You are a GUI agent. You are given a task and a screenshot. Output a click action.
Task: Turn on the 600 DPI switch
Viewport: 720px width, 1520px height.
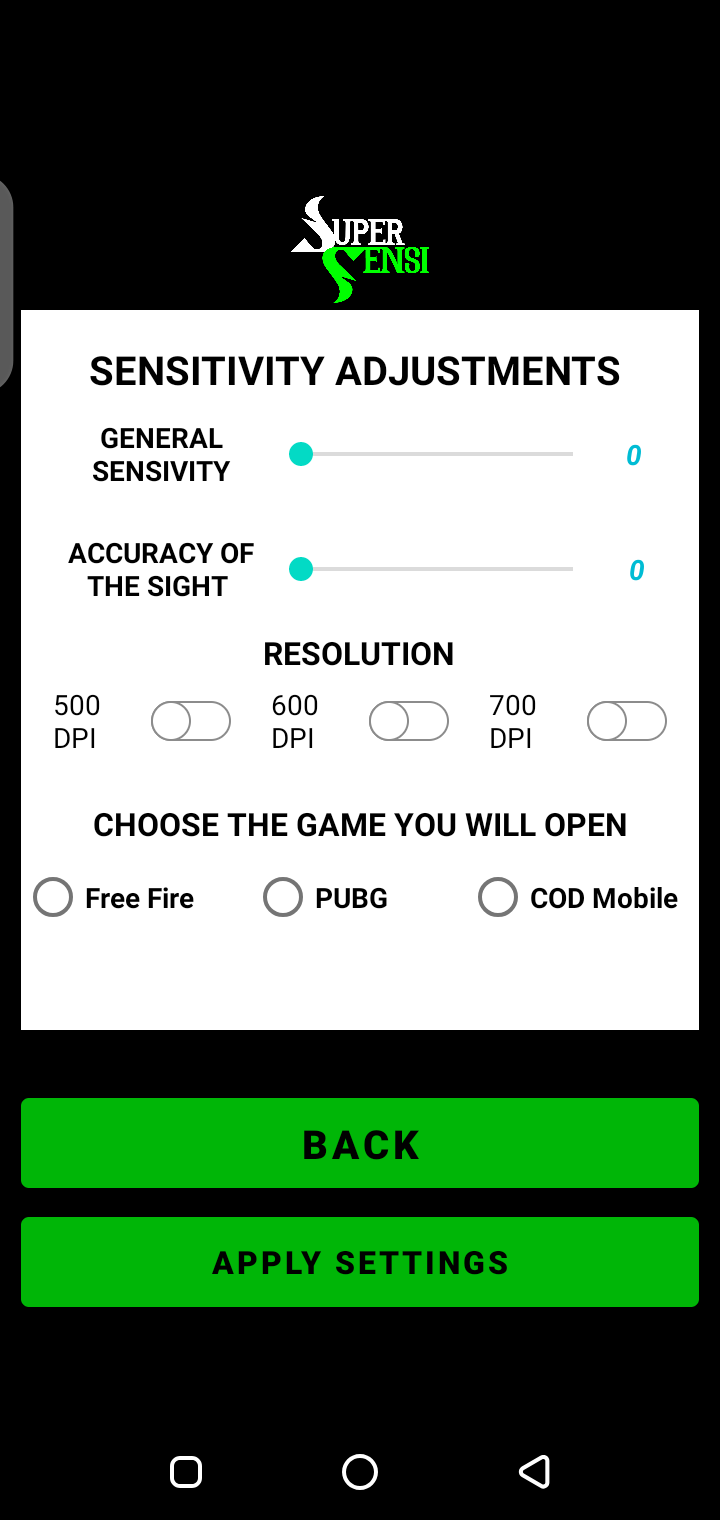pyautogui.click(x=409, y=721)
